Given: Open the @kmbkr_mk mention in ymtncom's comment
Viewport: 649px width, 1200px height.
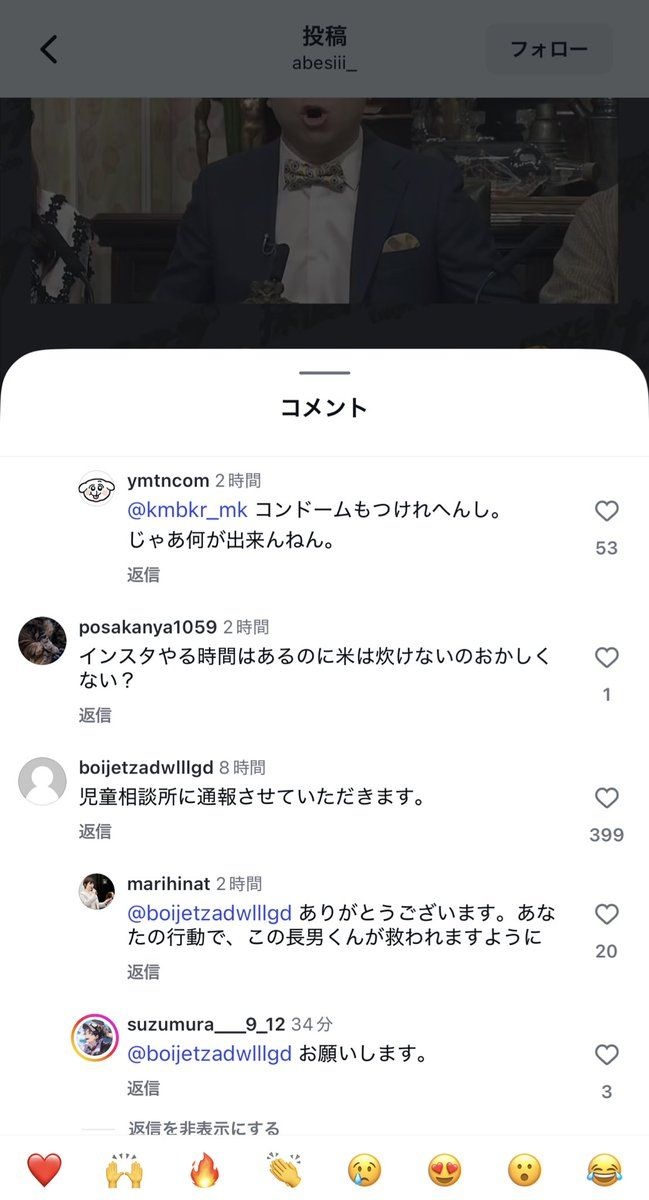Looking at the screenshot, I should coord(187,511).
